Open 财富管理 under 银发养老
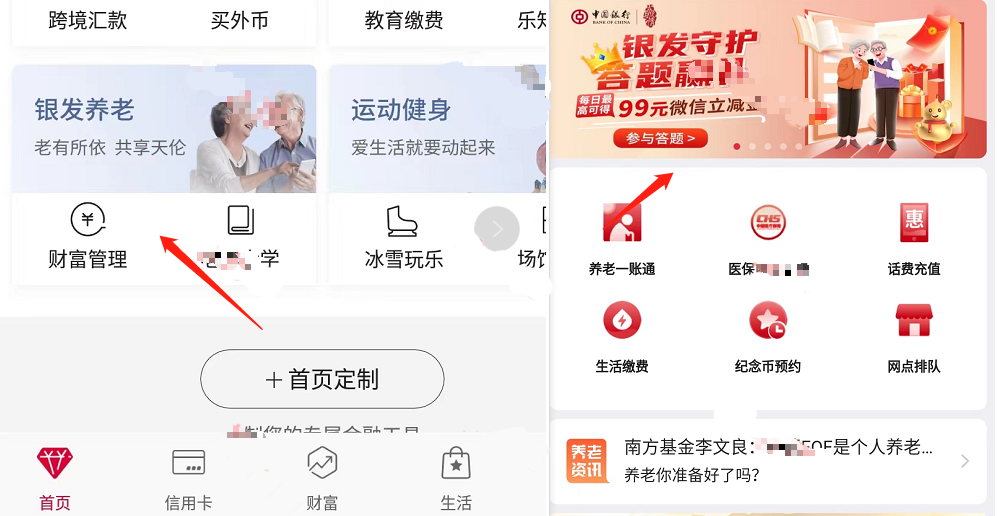 coord(88,237)
